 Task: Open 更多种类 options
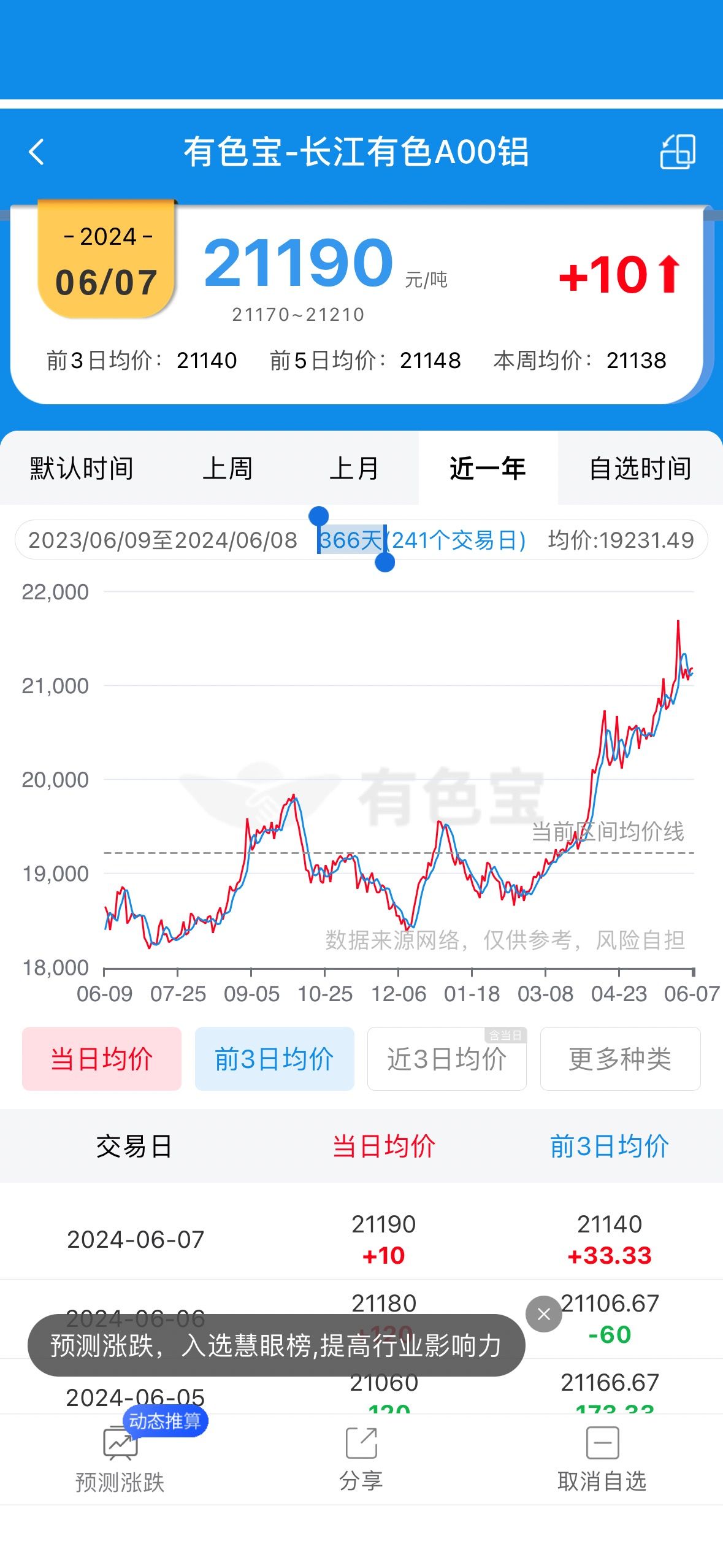[x=620, y=1059]
